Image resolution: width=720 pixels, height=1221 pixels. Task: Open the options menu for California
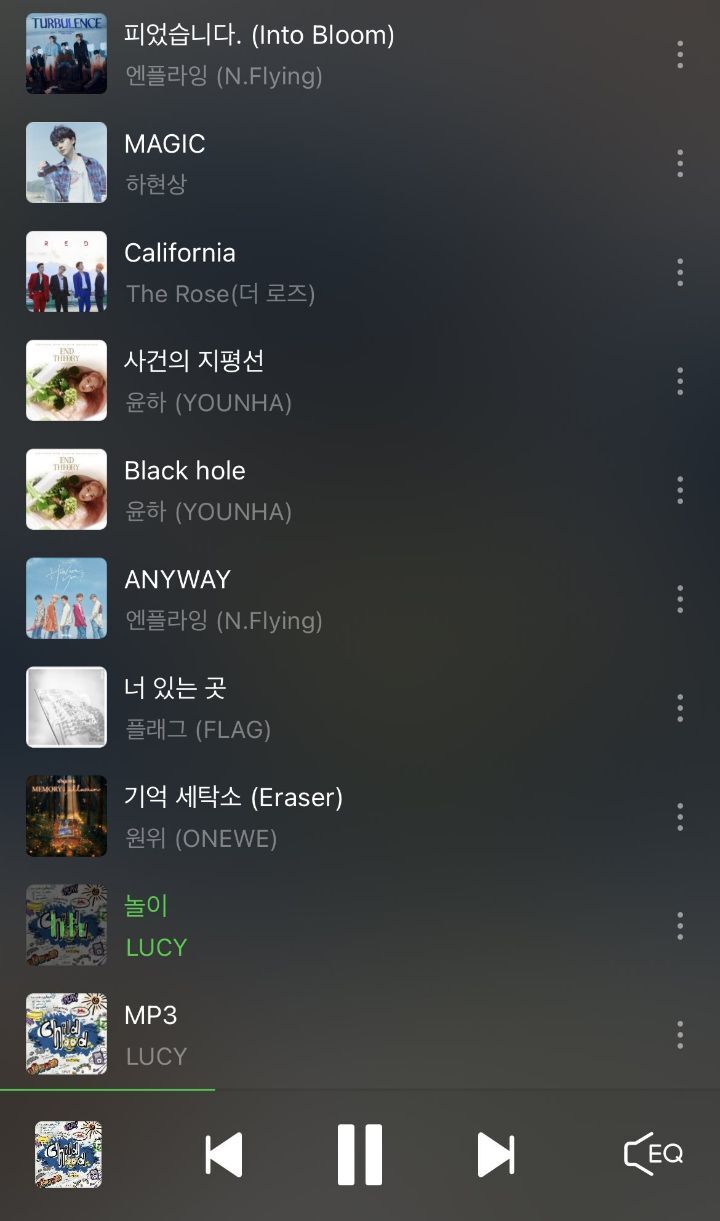pyautogui.click(x=681, y=271)
